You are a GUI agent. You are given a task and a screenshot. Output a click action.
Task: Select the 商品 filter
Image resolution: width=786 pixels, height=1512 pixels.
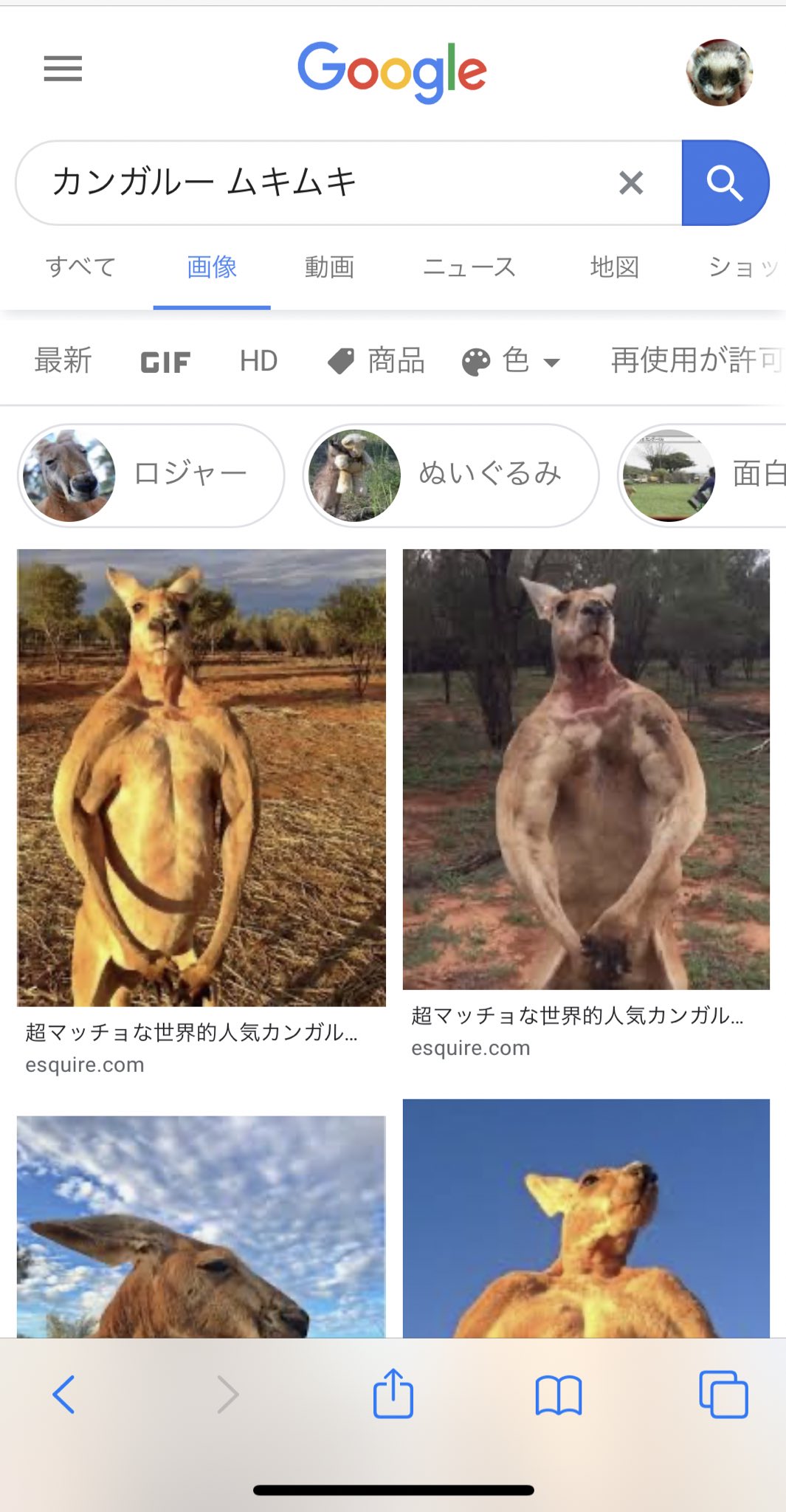tap(376, 361)
